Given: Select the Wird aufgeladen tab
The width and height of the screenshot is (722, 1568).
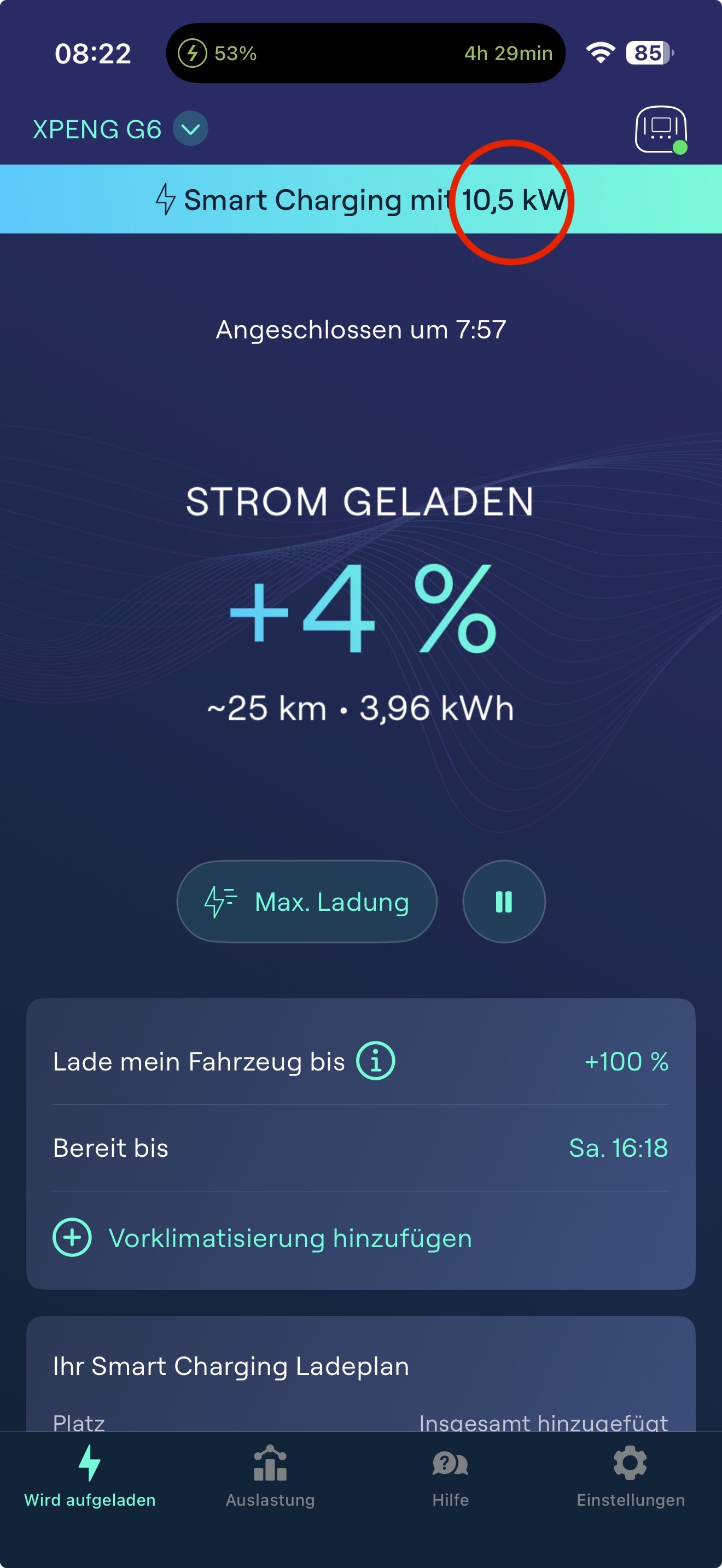Looking at the screenshot, I should 90,1476.
